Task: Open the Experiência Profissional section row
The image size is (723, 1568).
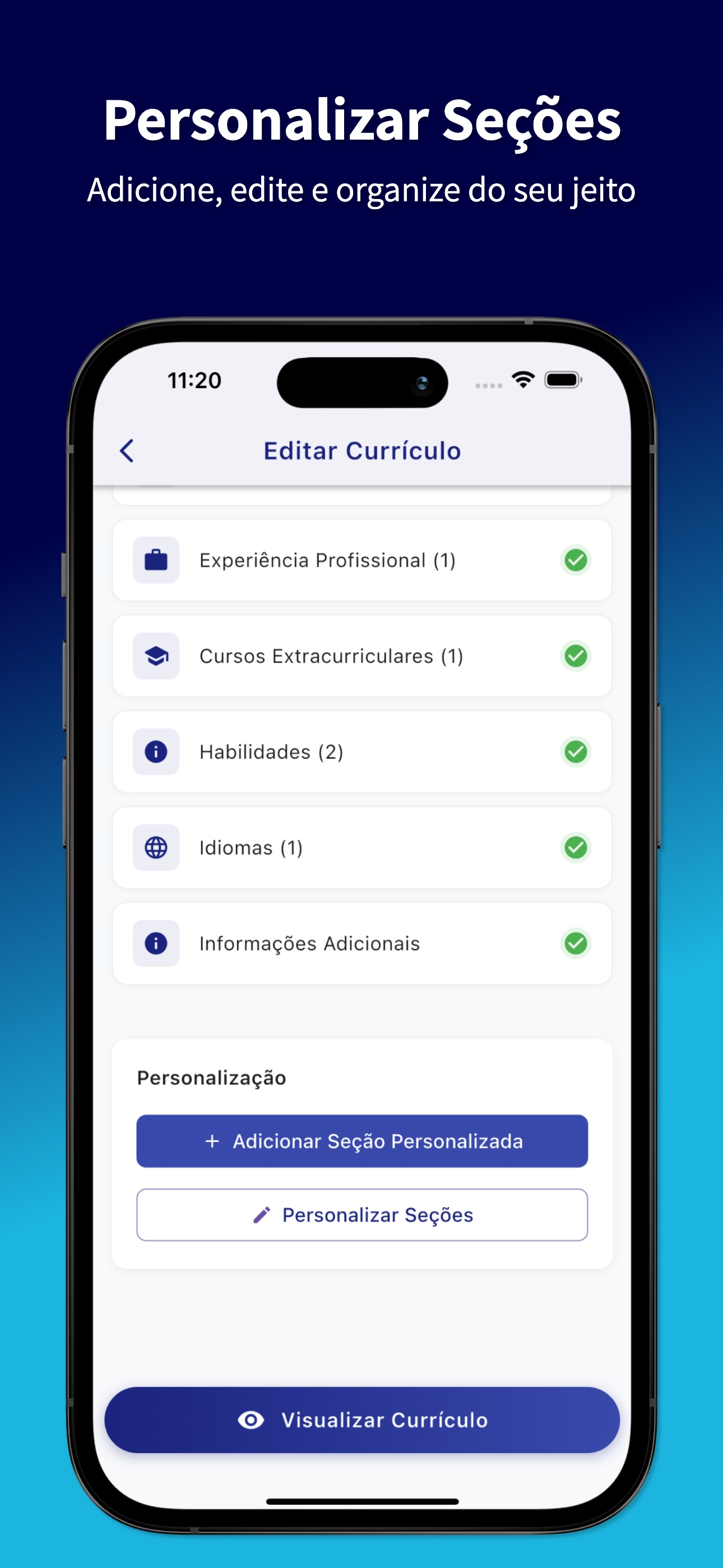Action: 361,561
